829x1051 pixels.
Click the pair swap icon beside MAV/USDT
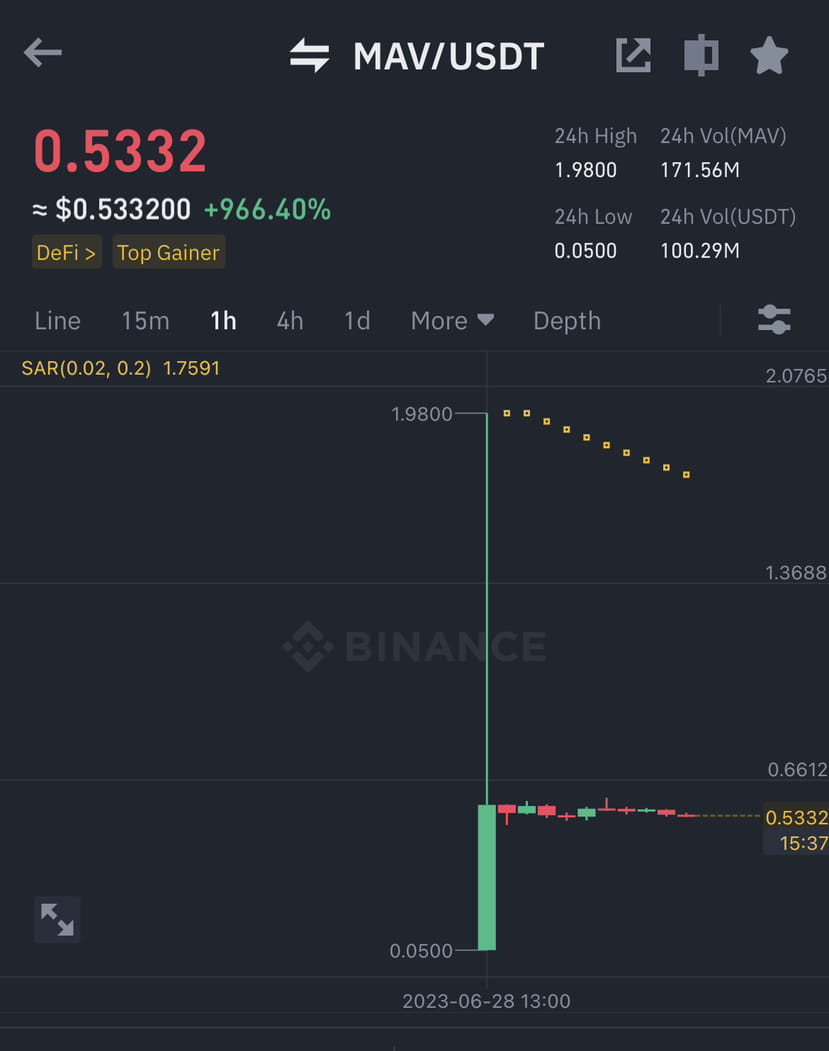click(308, 54)
